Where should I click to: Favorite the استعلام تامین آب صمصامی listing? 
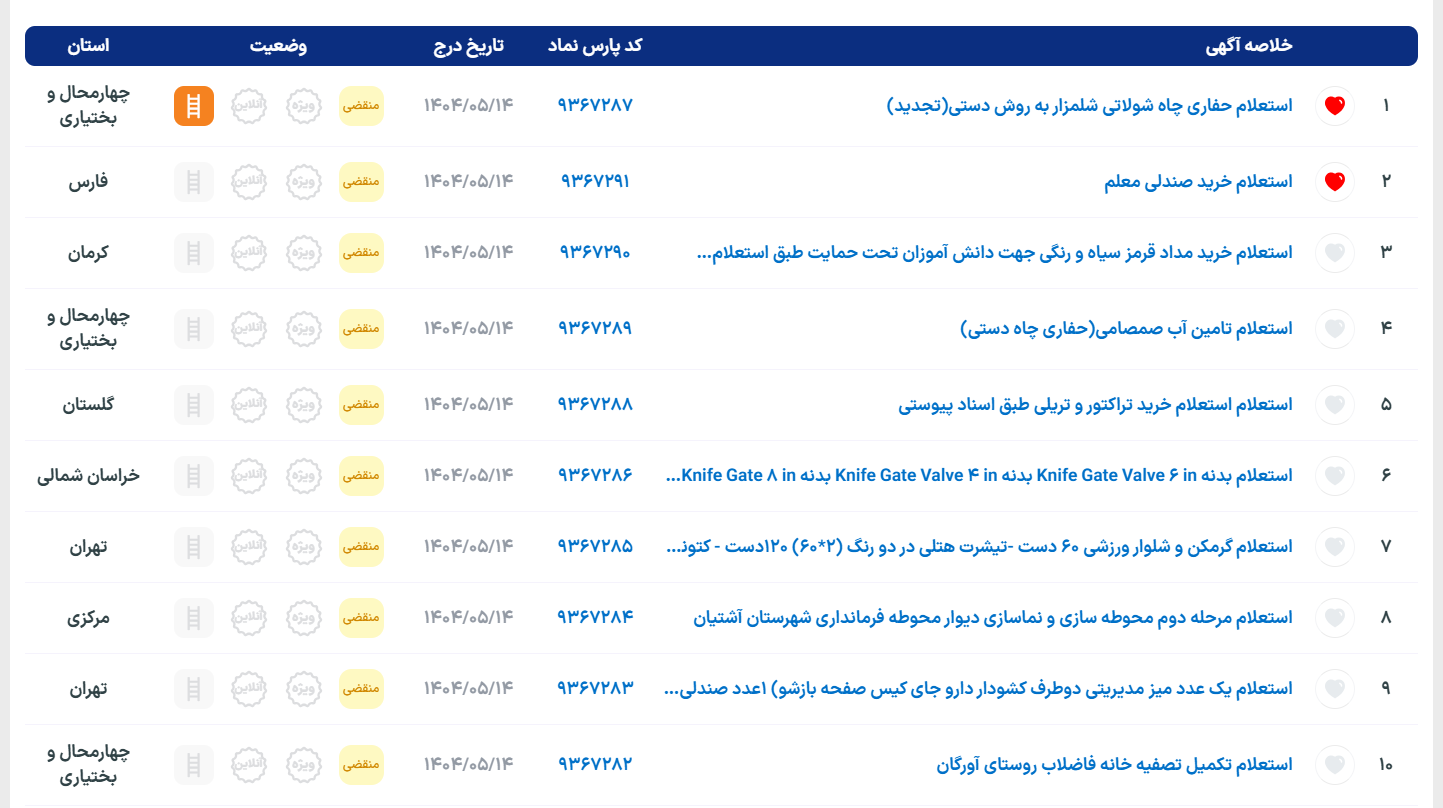coord(1334,328)
